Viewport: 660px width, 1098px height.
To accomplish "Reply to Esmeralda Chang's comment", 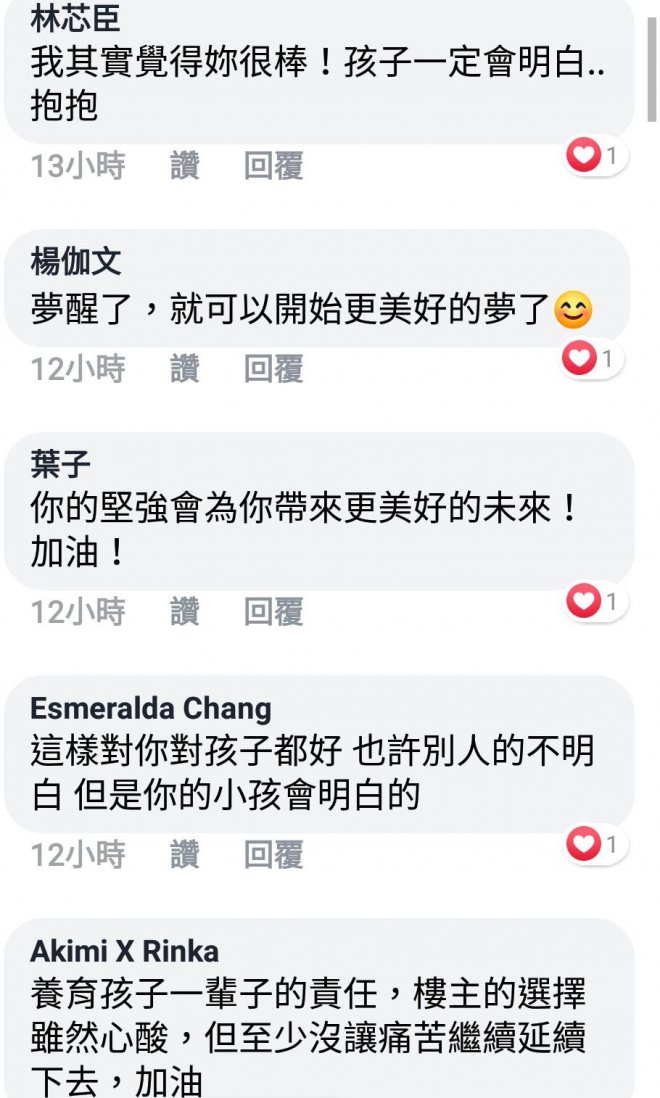I will pos(273,855).
